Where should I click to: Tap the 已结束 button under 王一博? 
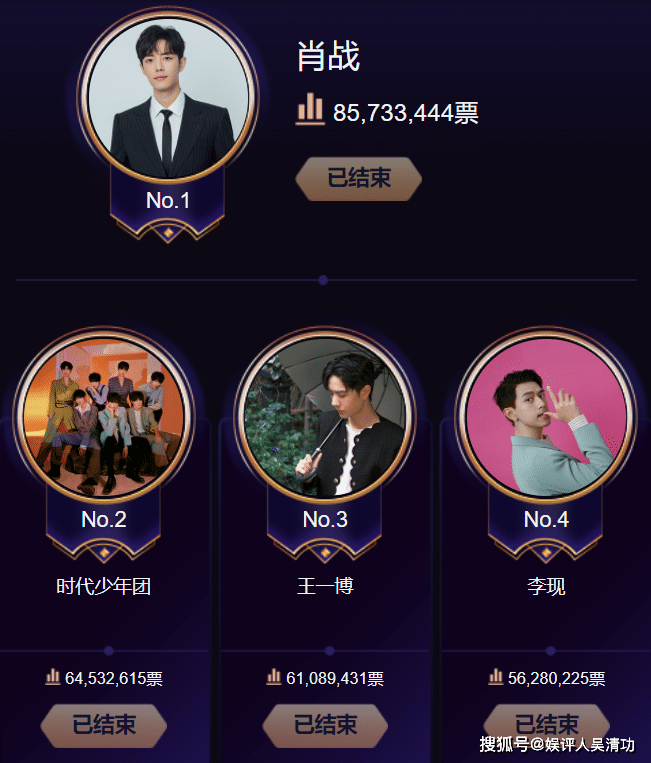coord(324,725)
